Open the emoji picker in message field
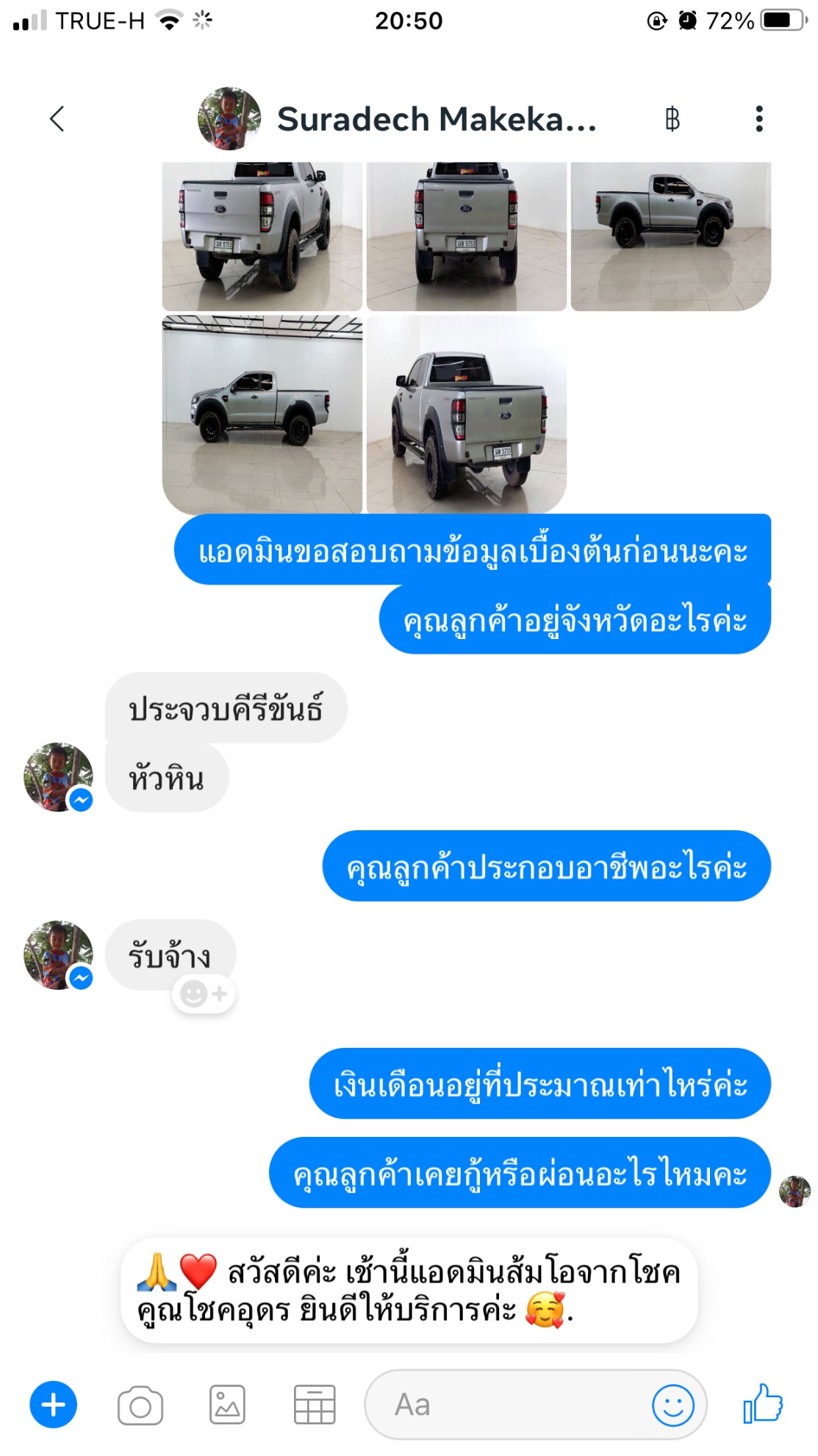818x1456 pixels. (x=672, y=1405)
